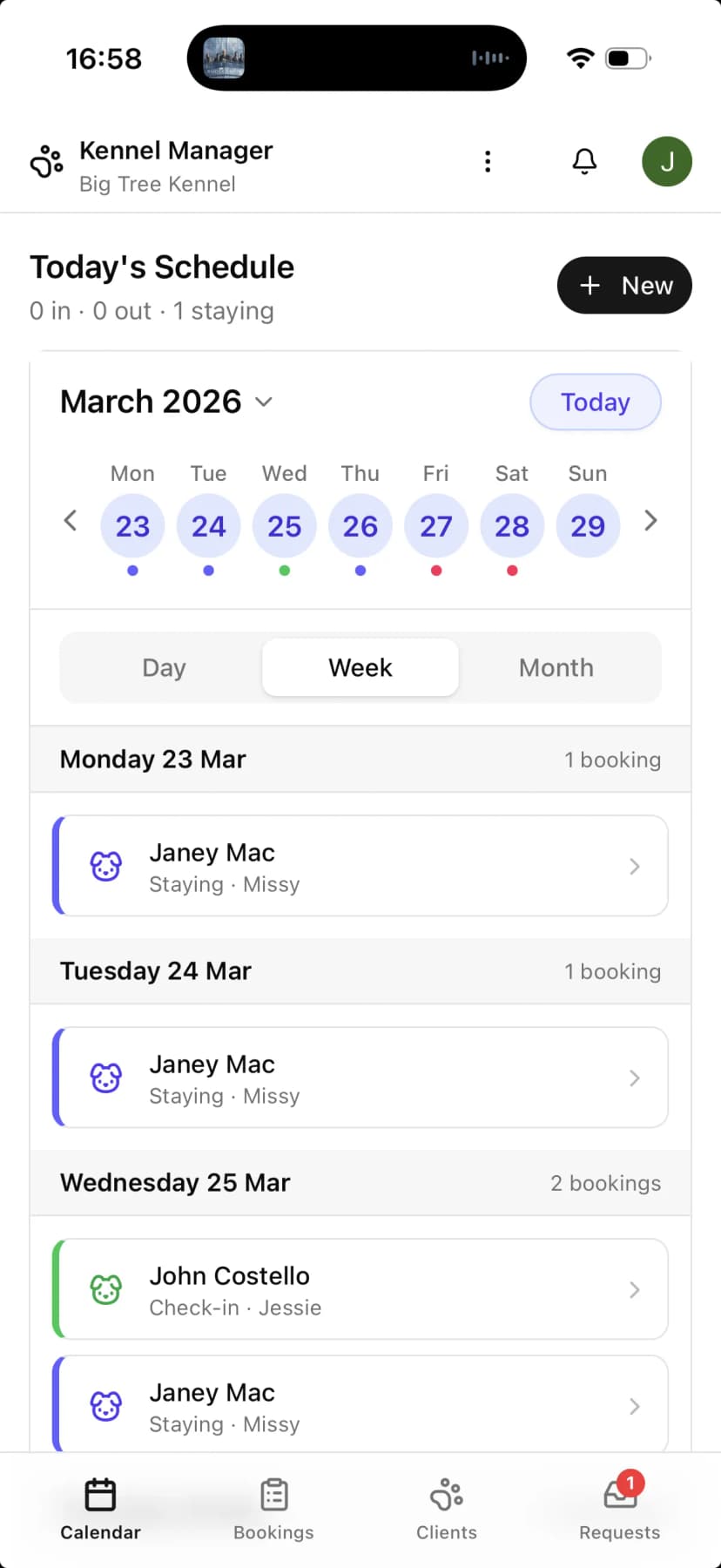Open the Kennel Manager paw logo icon

(46, 162)
